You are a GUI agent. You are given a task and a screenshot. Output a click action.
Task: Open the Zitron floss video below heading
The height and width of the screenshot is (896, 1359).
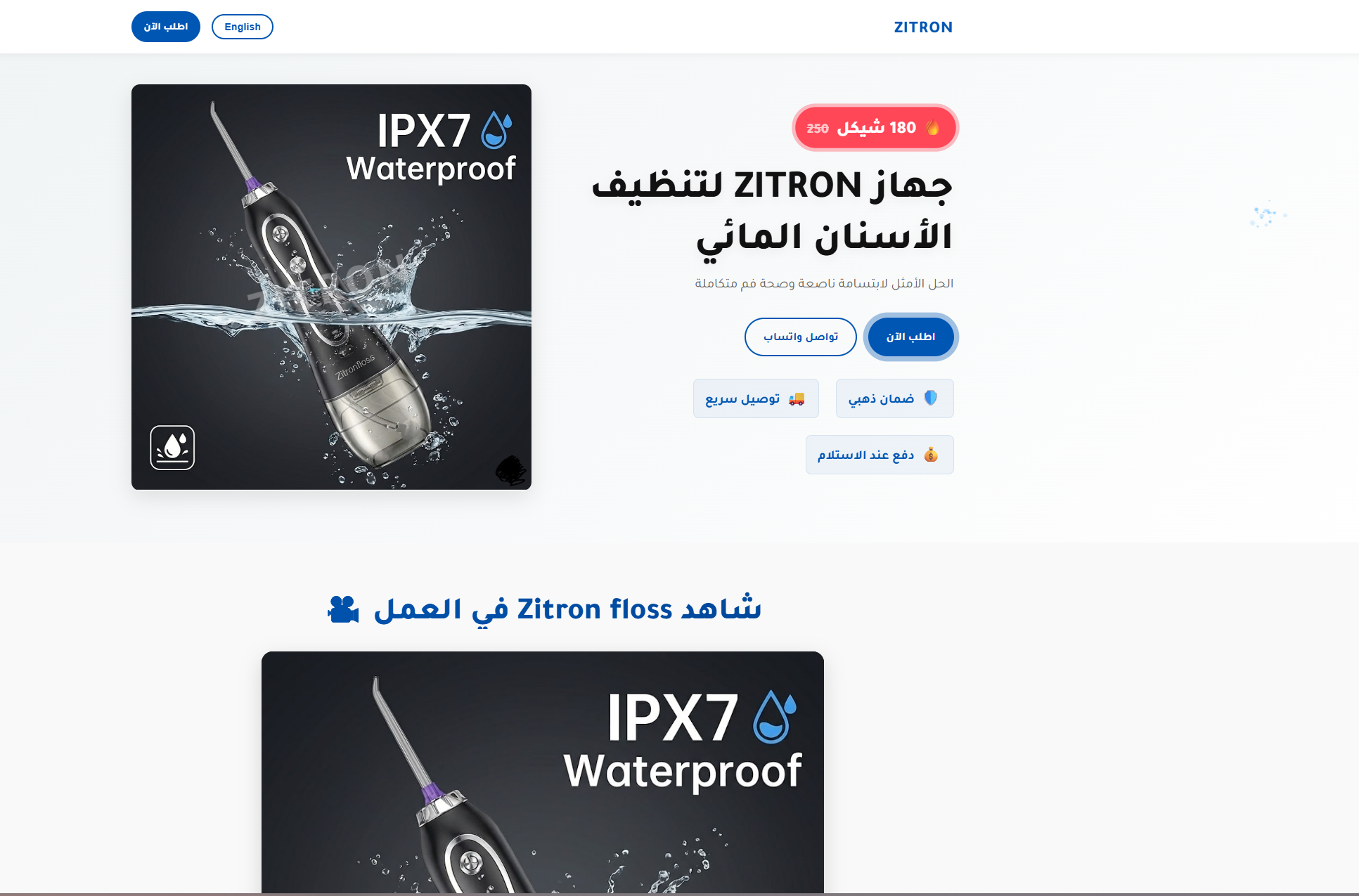pyautogui.click(x=542, y=773)
